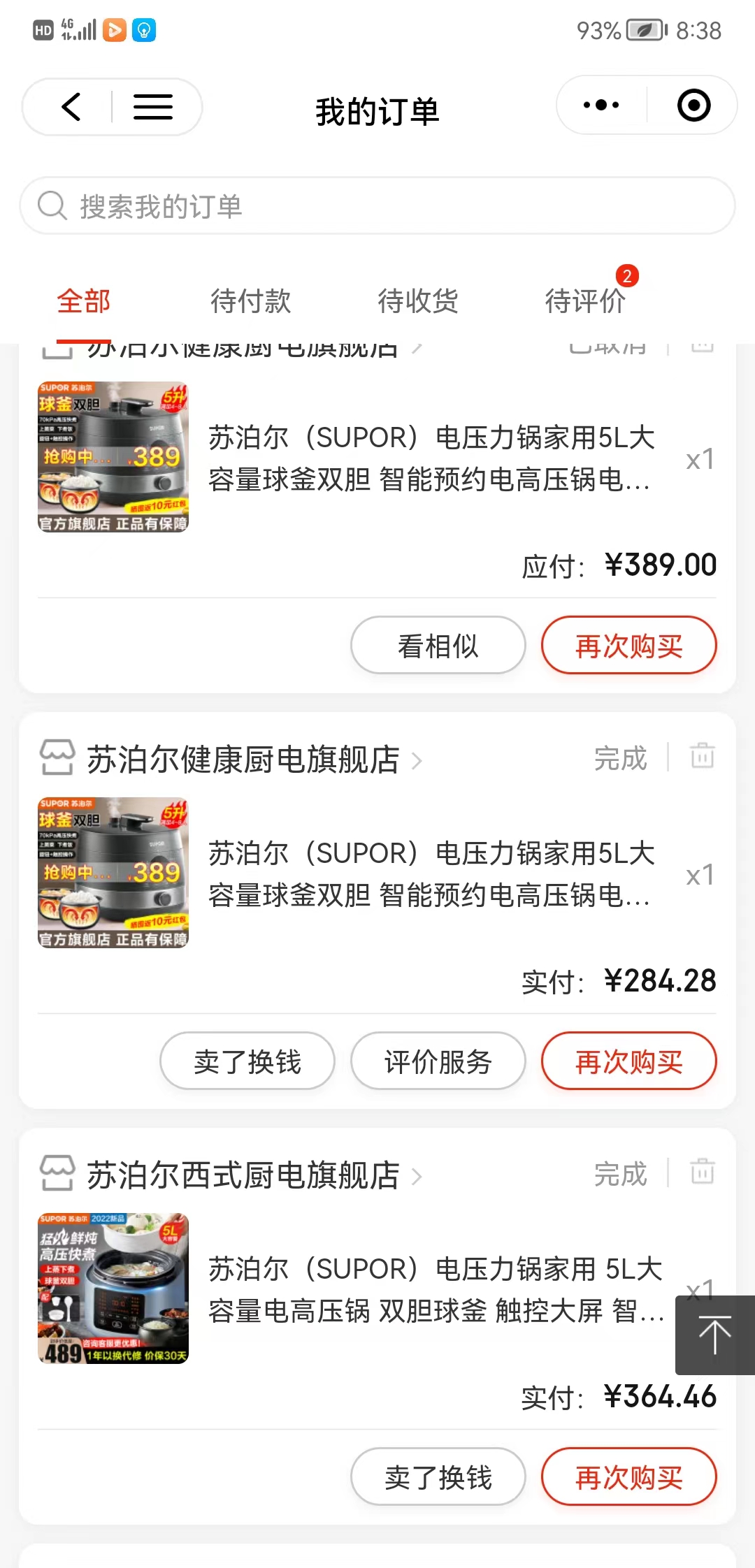Tap the search magnifier in the order search bar
The height and width of the screenshot is (1568, 755).
[52, 205]
